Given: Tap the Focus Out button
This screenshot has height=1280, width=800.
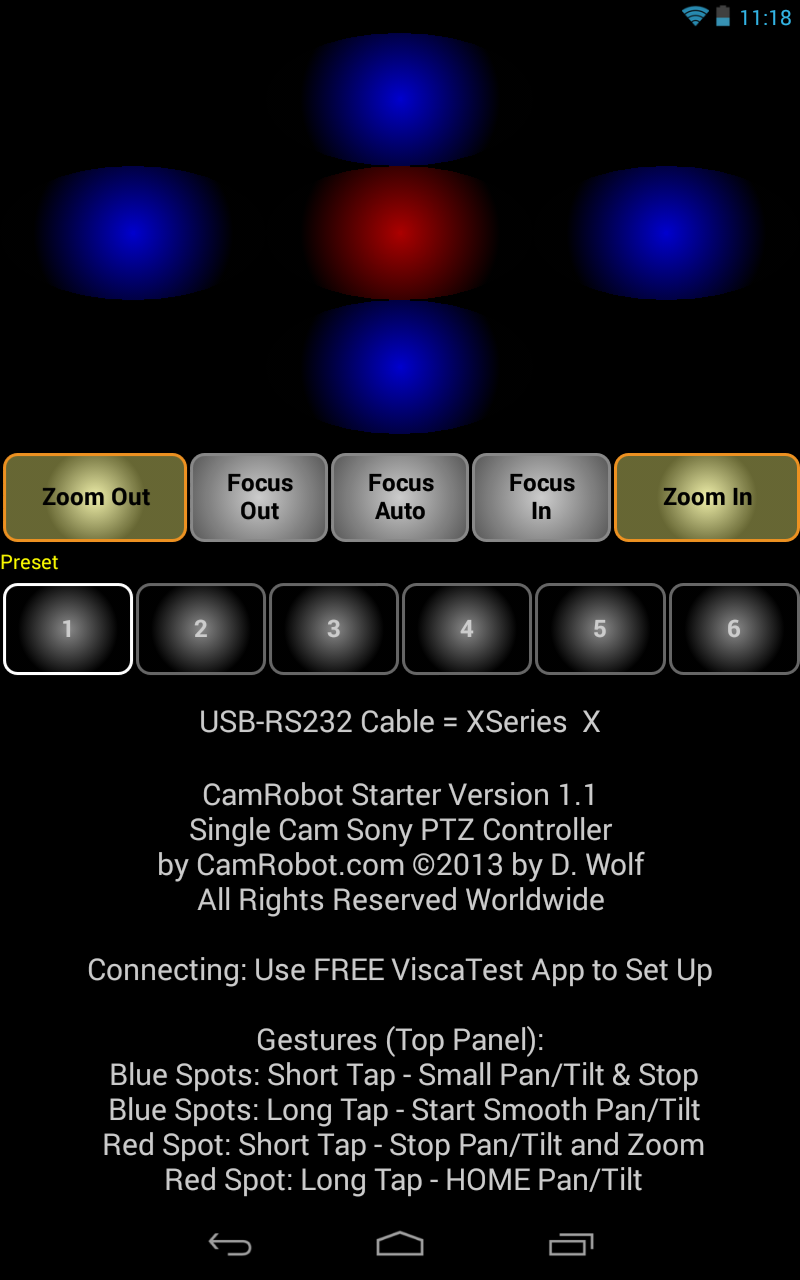Looking at the screenshot, I should [x=259, y=497].
